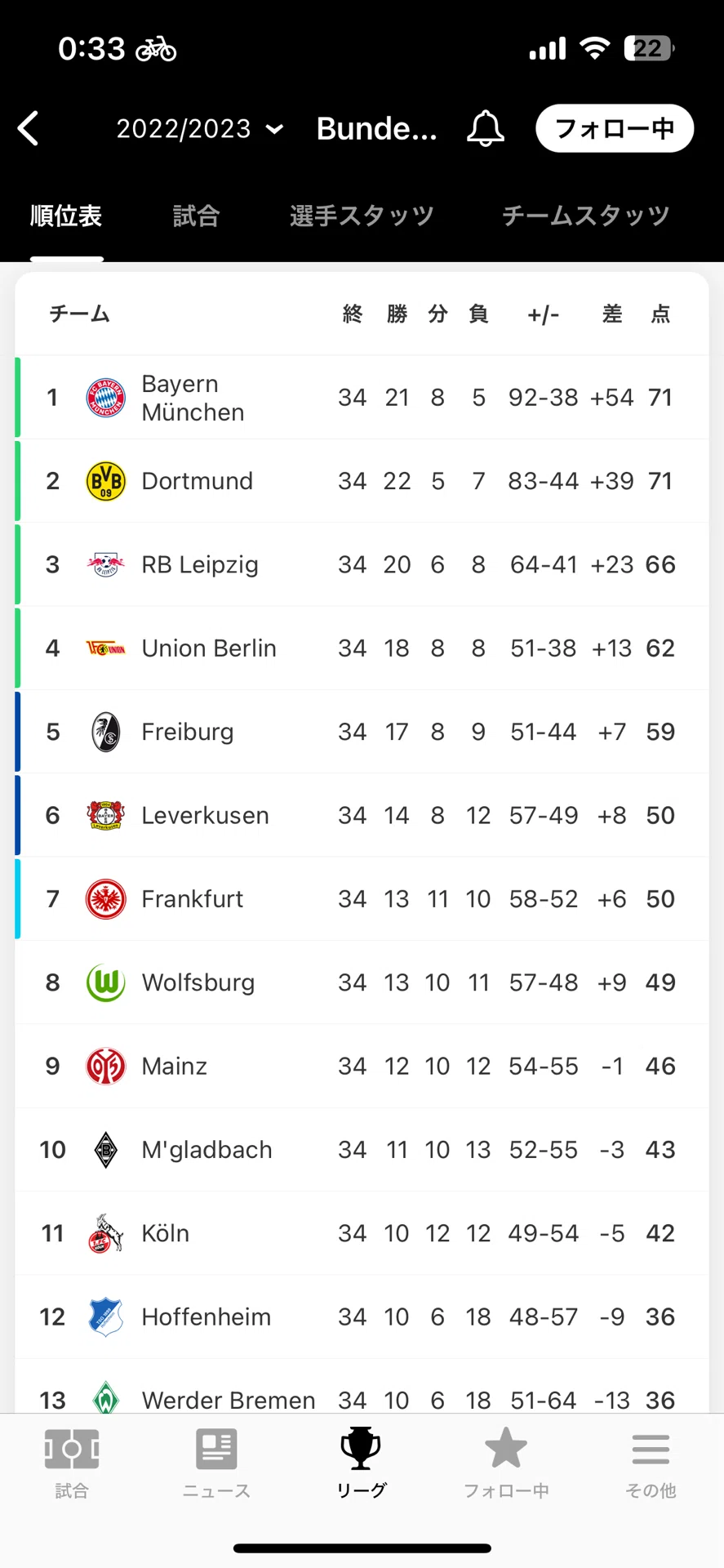Open the Köln team row
Image resolution: width=724 pixels, height=1568 pixels.
[362, 1233]
